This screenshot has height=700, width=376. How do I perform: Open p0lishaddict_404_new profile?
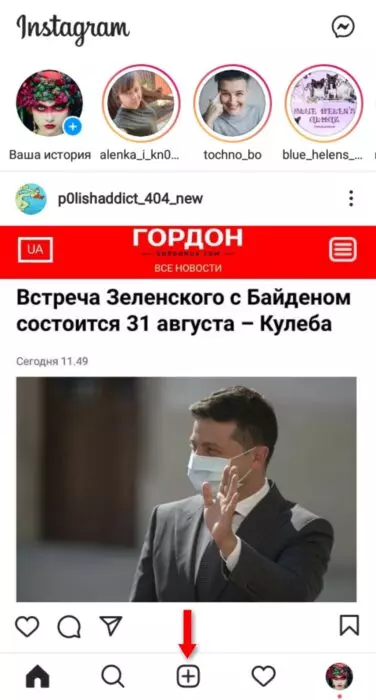tap(130, 198)
